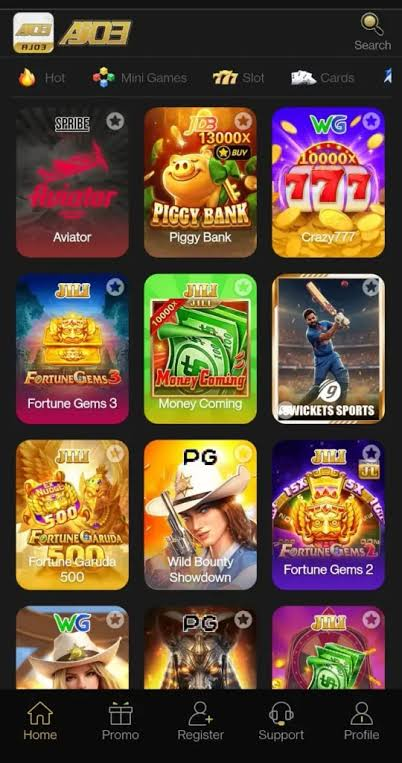Open Fortune Garuda 500 game
The image size is (402, 763).
[x=73, y=515]
